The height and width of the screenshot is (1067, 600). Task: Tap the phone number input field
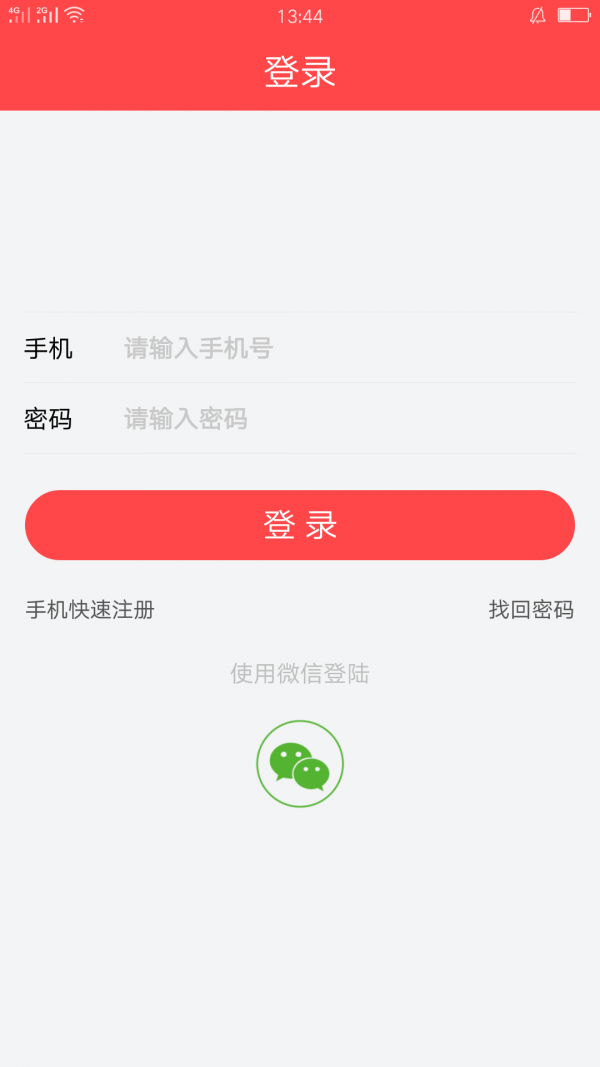pos(340,348)
